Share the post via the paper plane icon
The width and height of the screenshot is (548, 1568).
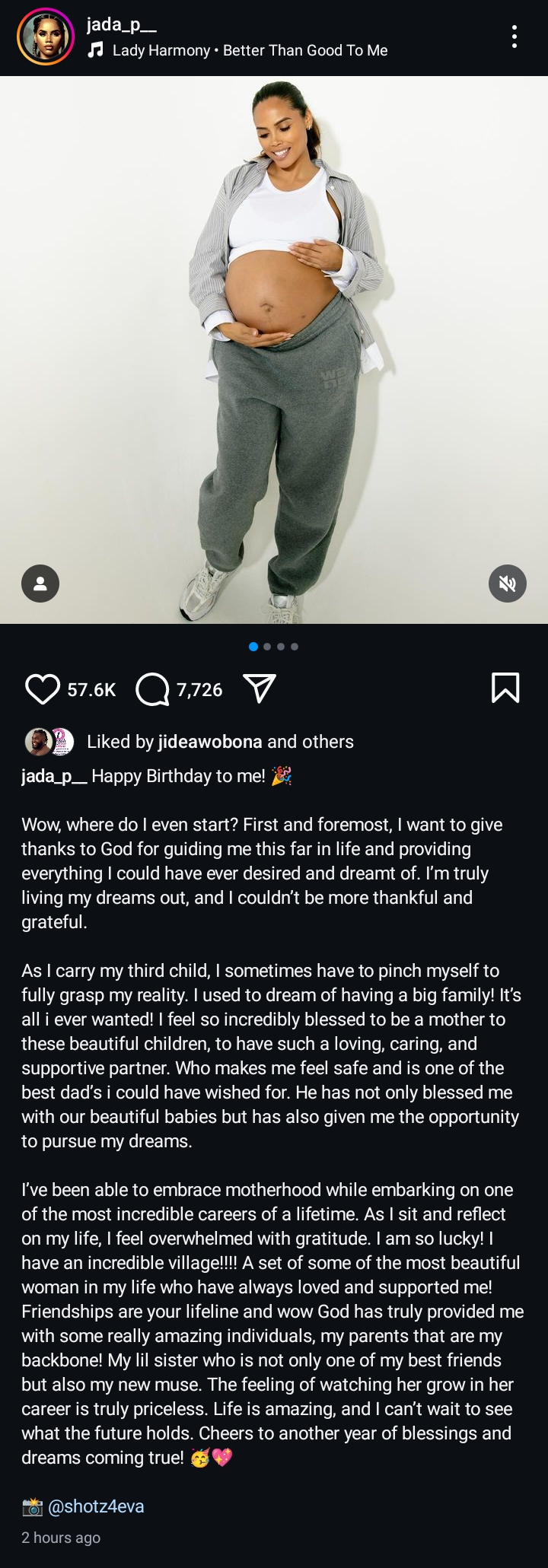point(260,689)
